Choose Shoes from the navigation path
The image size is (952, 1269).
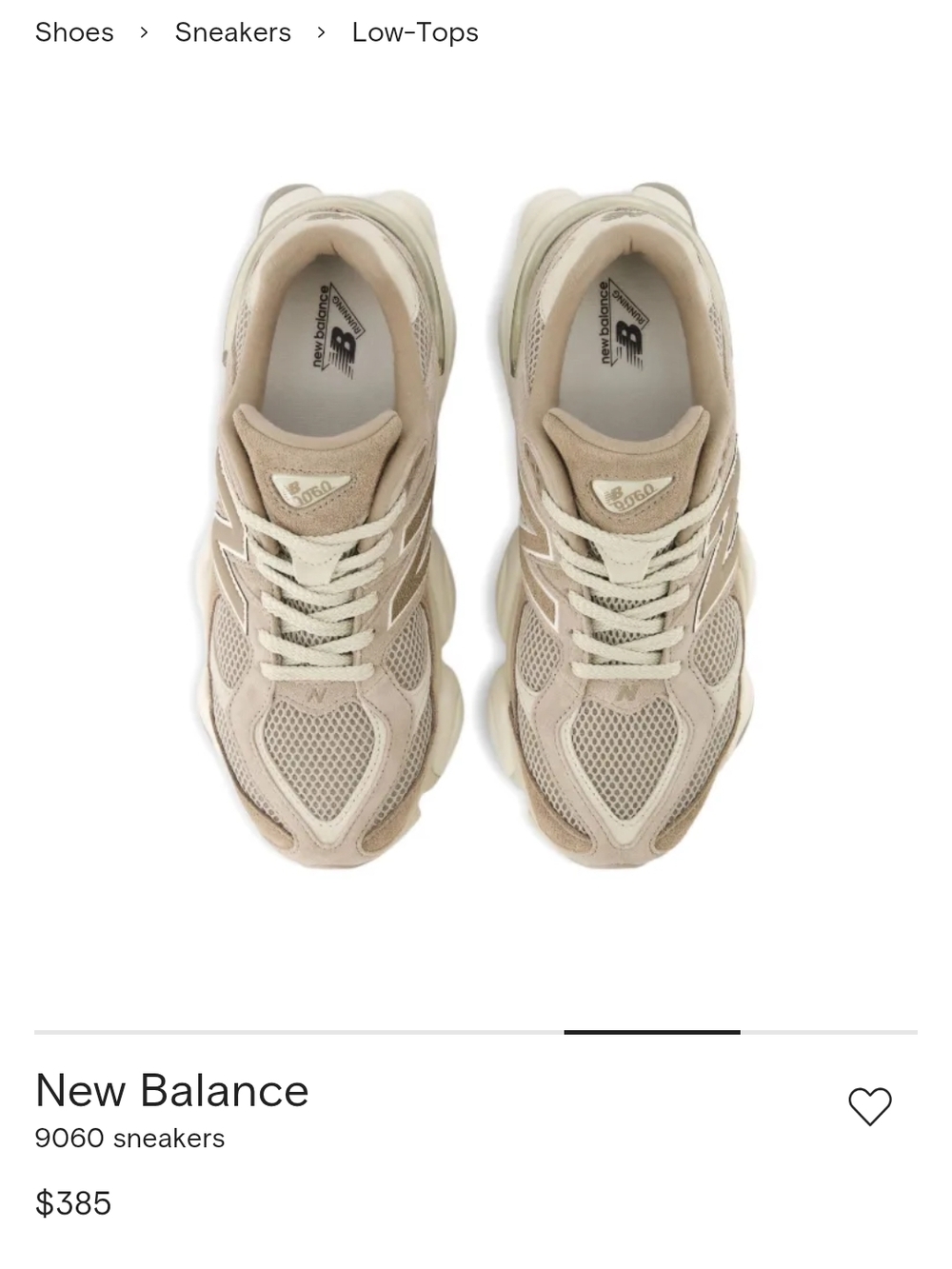click(x=73, y=31)
